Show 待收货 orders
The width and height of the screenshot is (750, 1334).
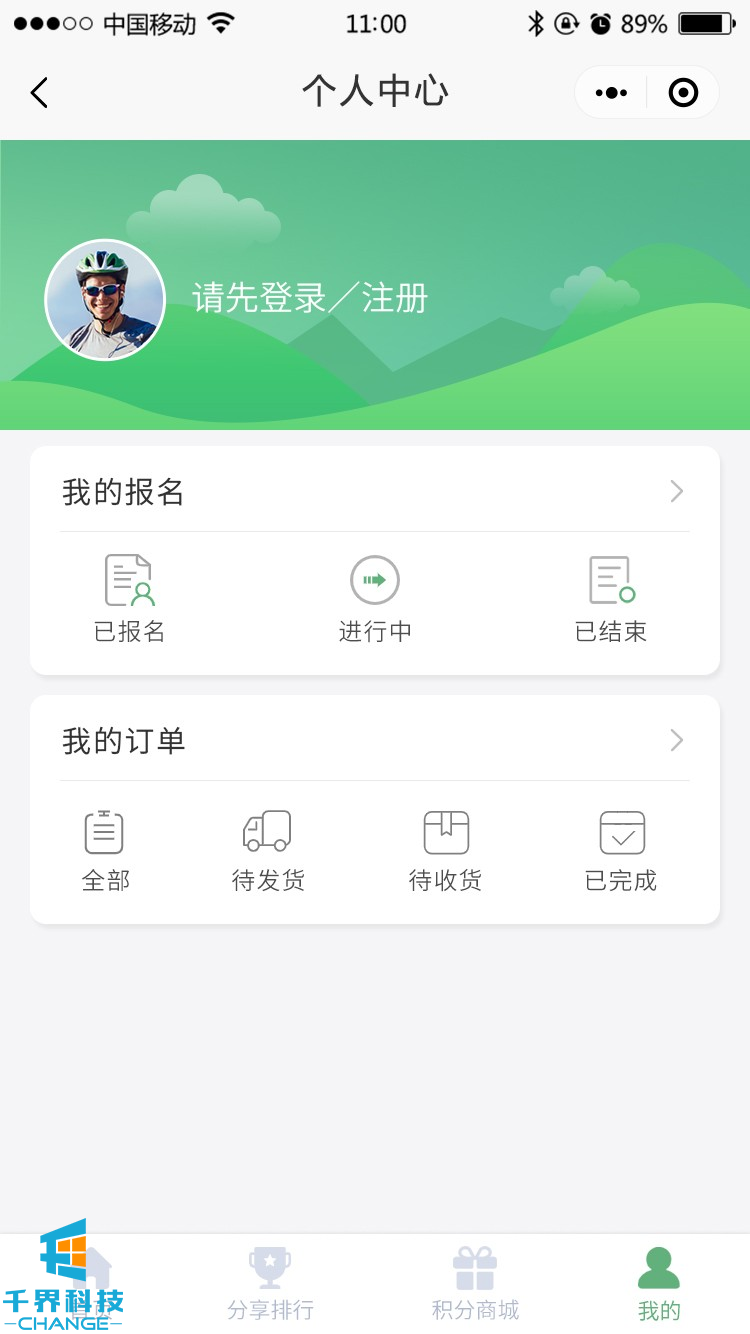(x=445, y=851)
